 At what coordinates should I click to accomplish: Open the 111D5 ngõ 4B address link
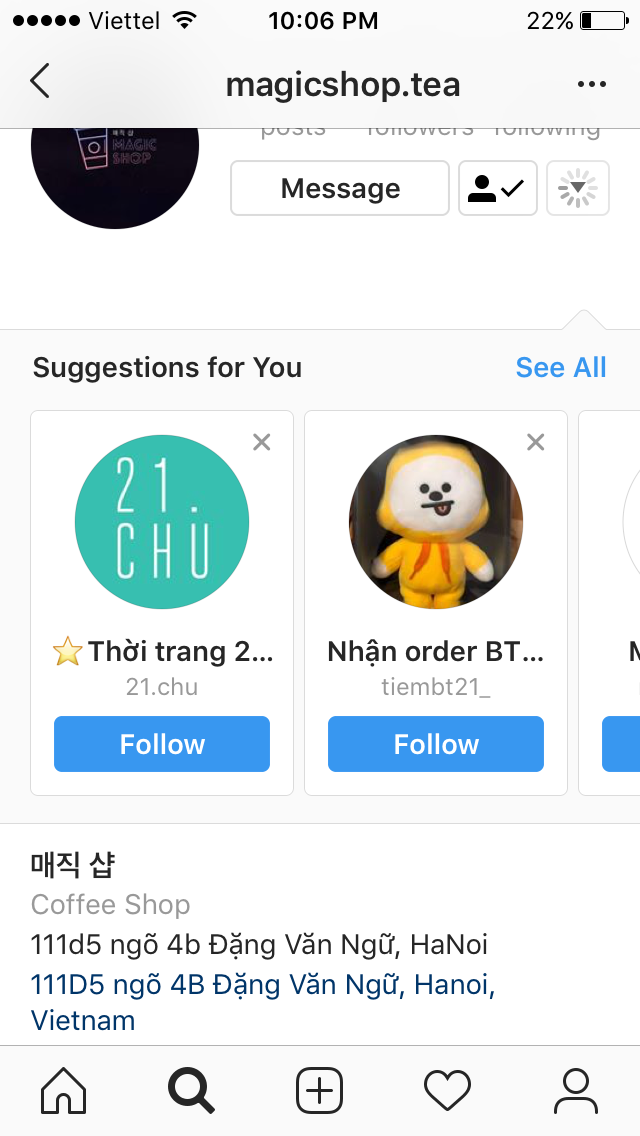tap(263, 1003)
